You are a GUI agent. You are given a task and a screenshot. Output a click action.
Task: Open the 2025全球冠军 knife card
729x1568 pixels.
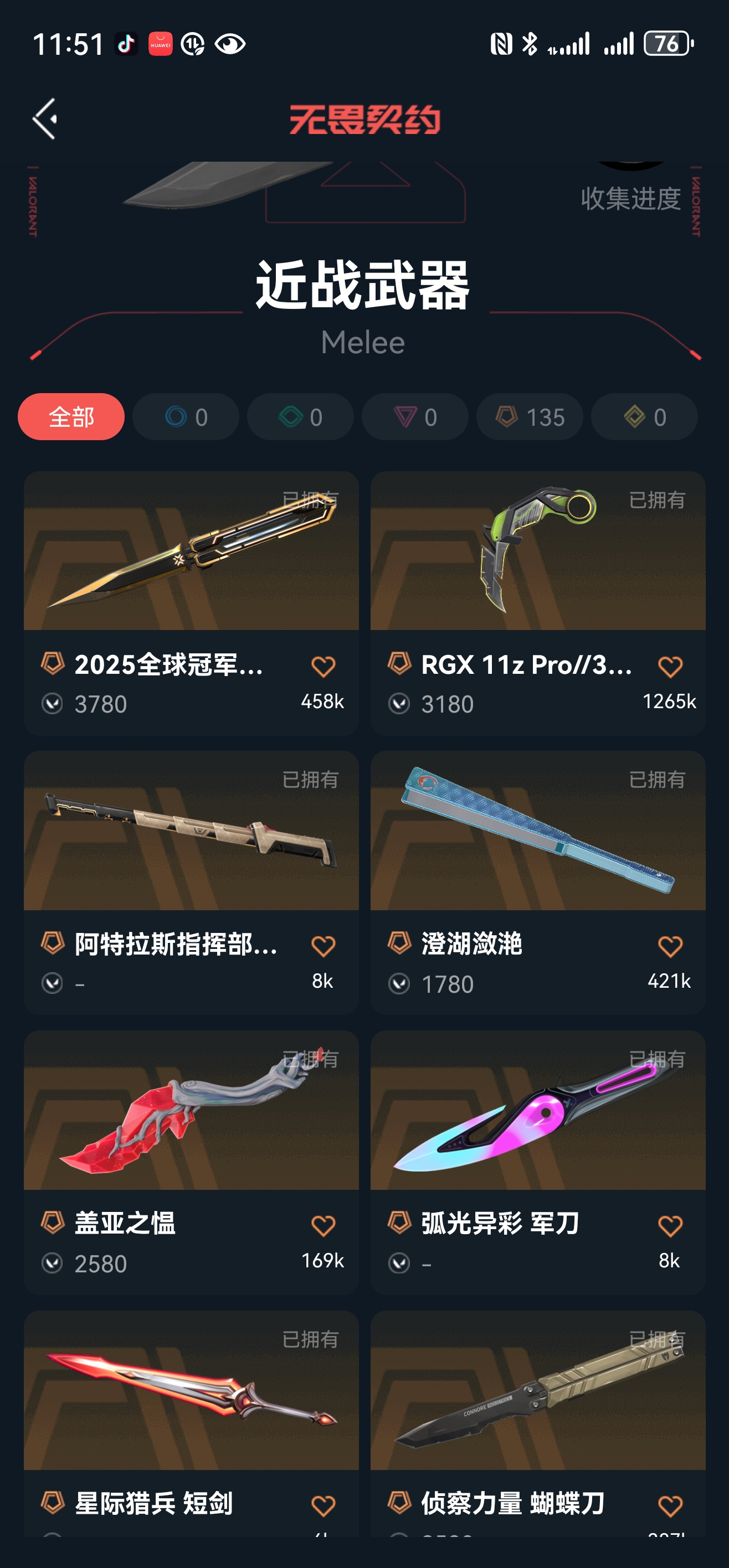pyautogui.click(x=191, y=551)
